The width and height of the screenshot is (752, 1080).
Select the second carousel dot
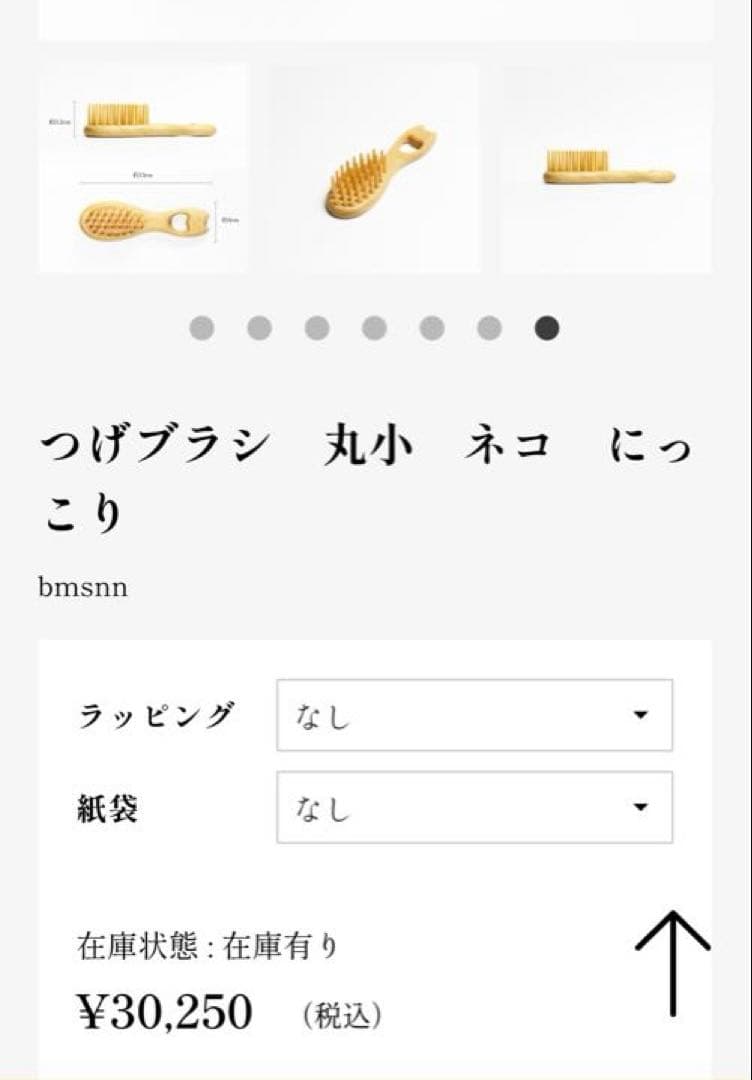coord(259,326)
